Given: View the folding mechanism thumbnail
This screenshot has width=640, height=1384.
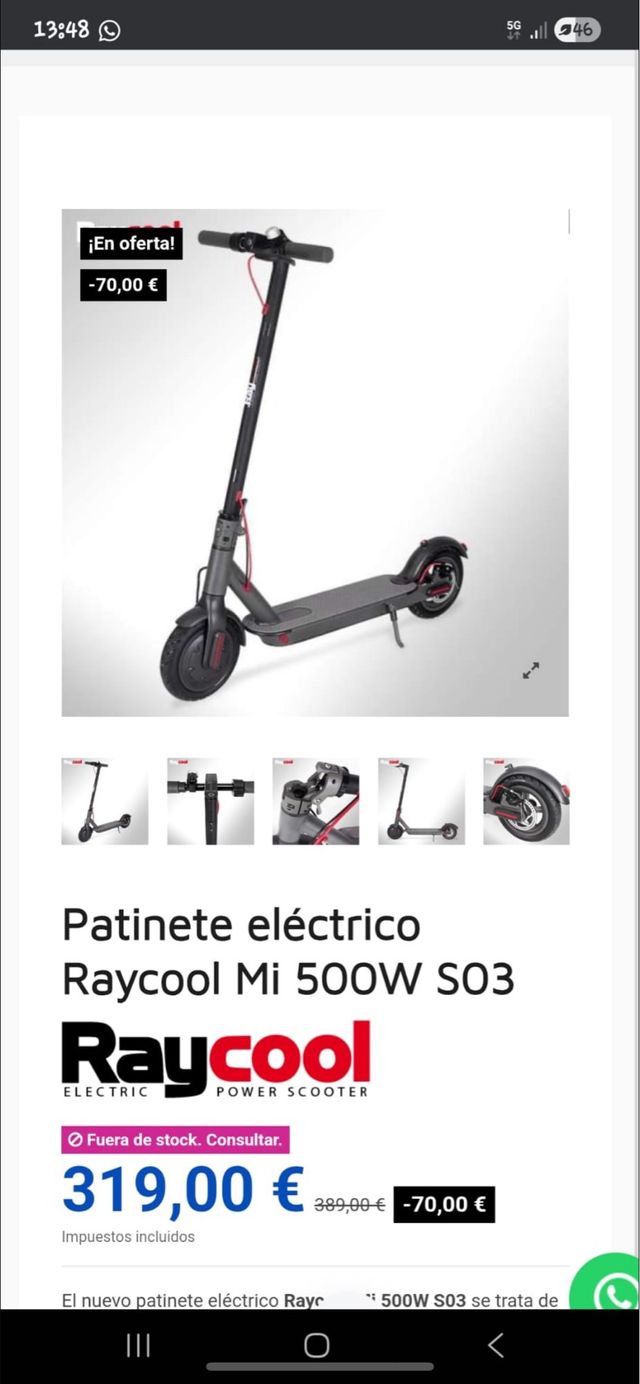Looking at the screenshot, I should [x=316, y=801].
